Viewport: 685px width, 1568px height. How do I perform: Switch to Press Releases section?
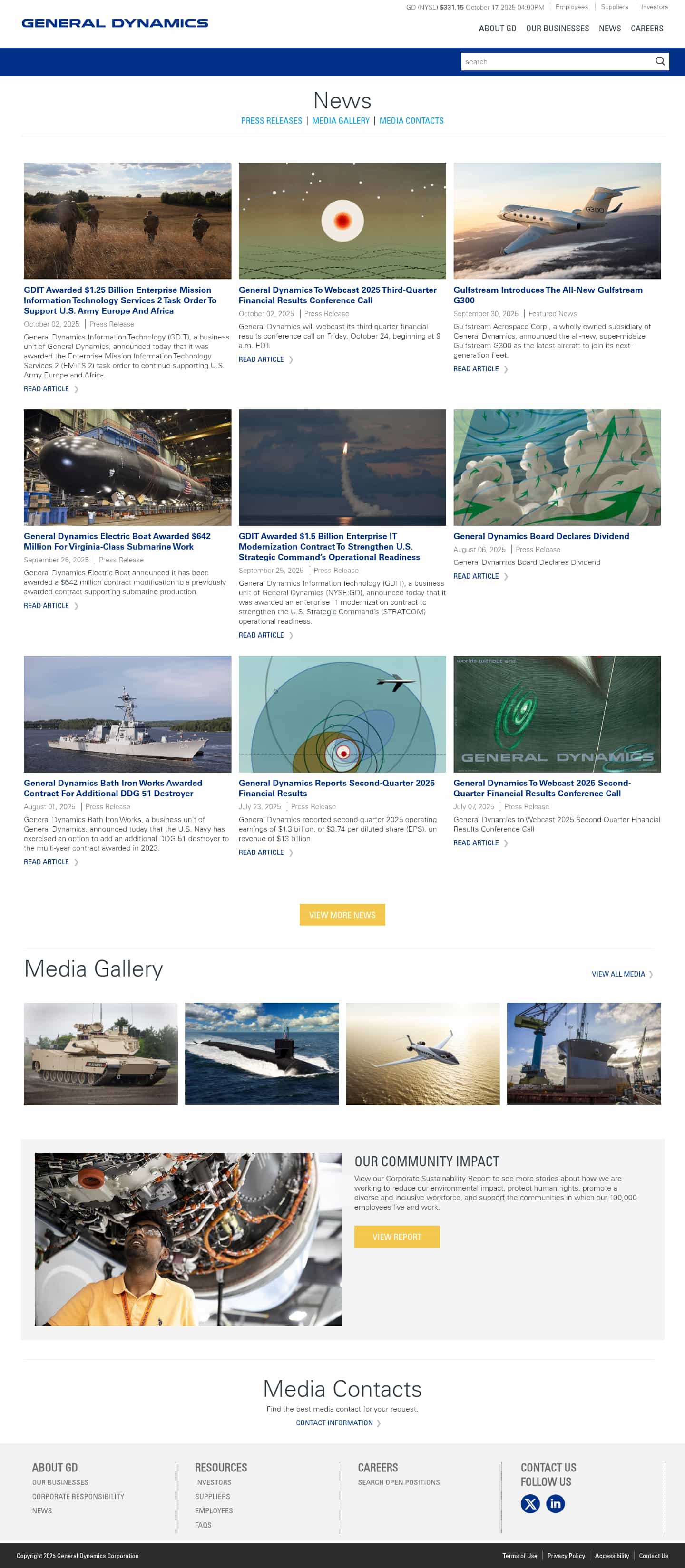[x=272, y=120]
